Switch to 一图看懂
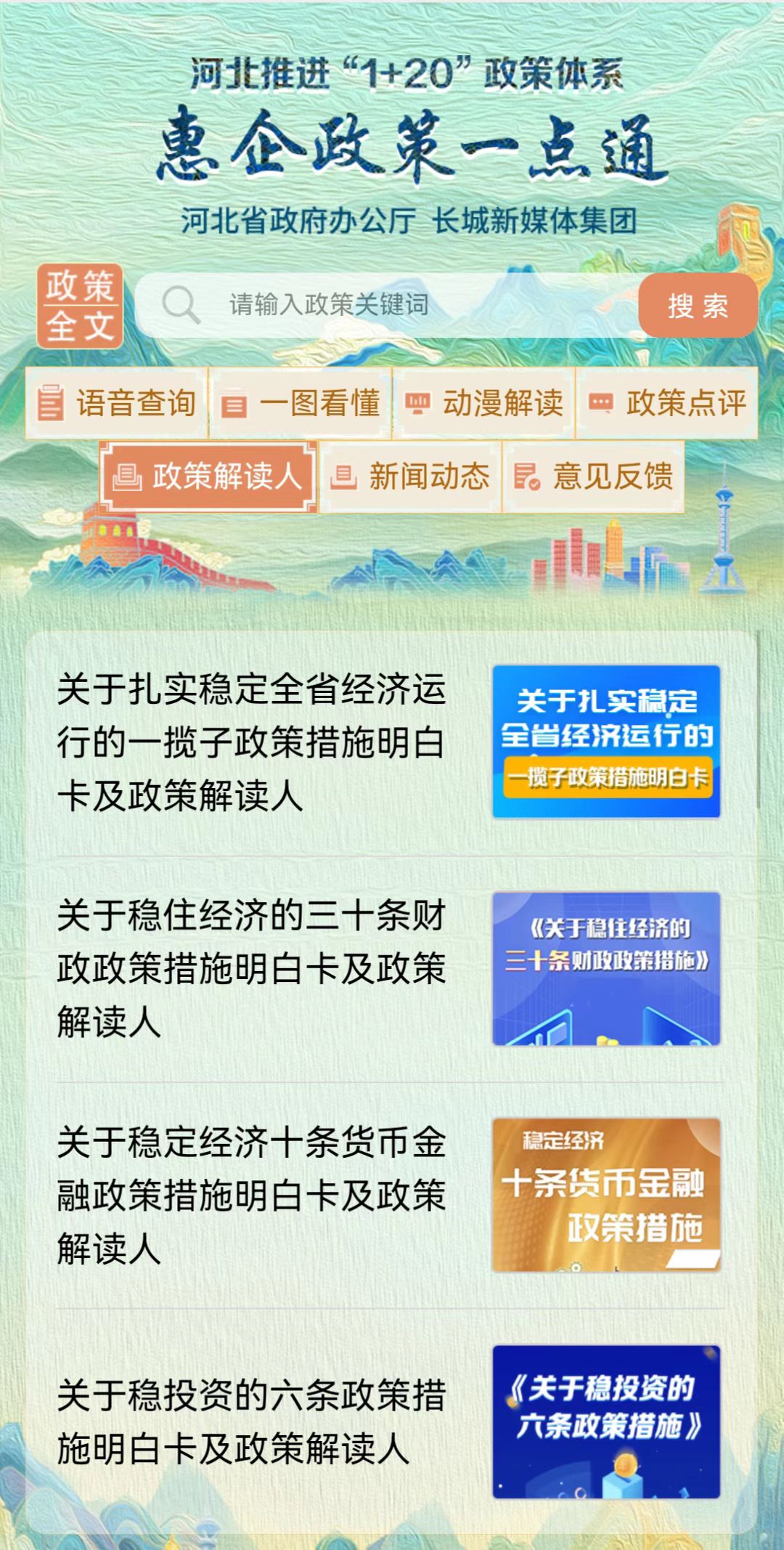Screen dimensions: 784x1550 click(x=301, y=403)
